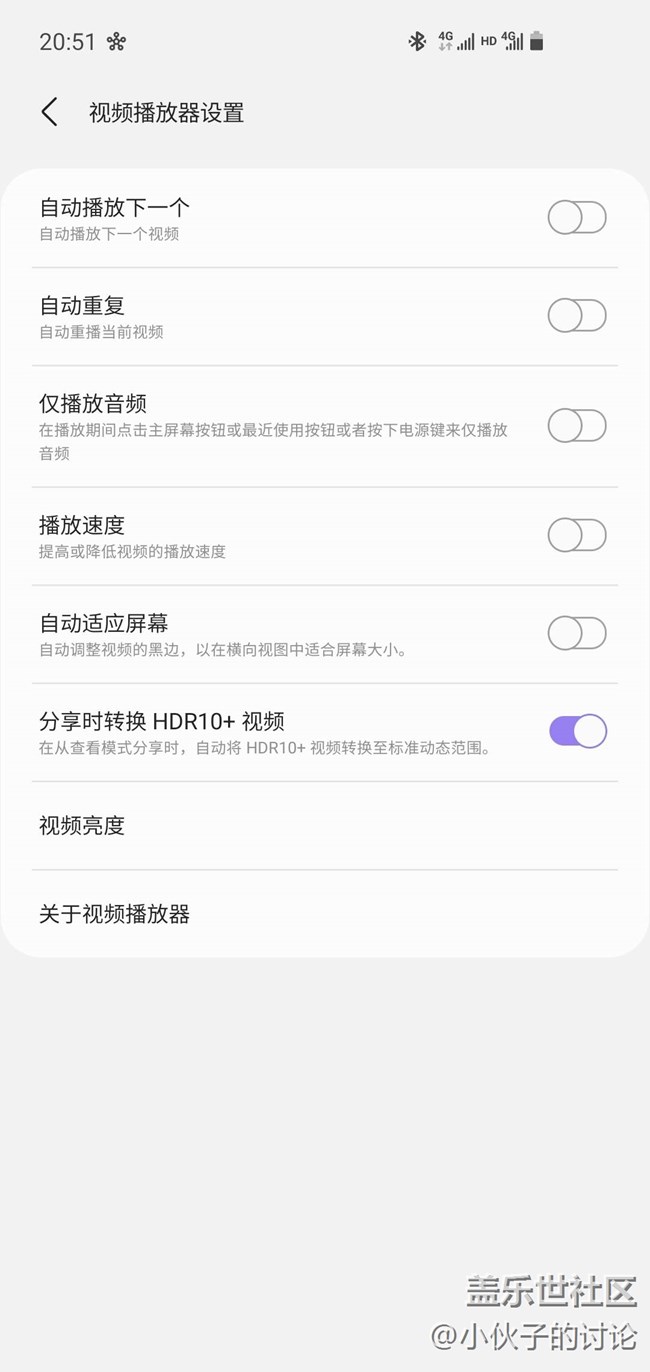The height and width of the screenshot is (1372, 650).
Task: Enable 自动播放下一个 switch
Action: click(x=577, y=218)
